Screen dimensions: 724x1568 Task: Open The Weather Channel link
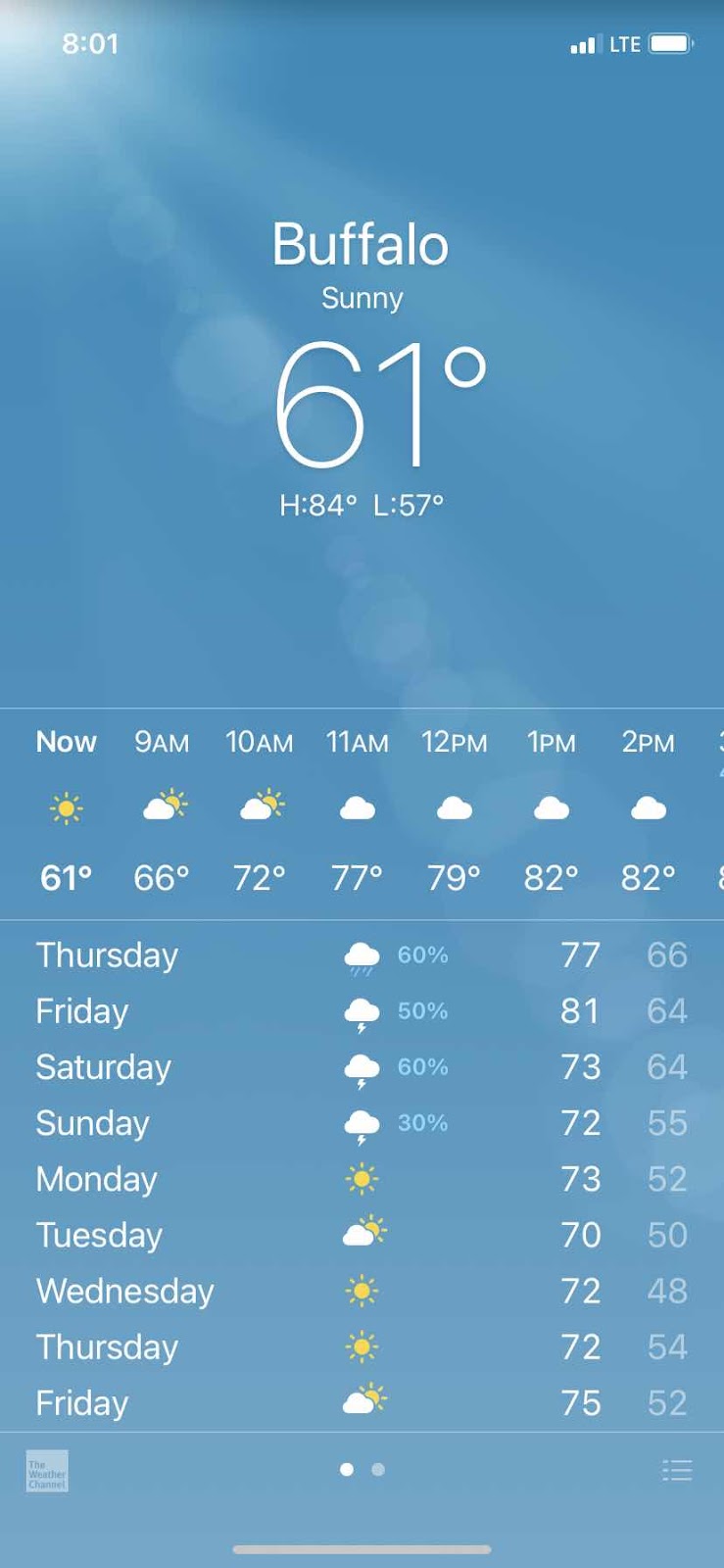(47, 1471)
